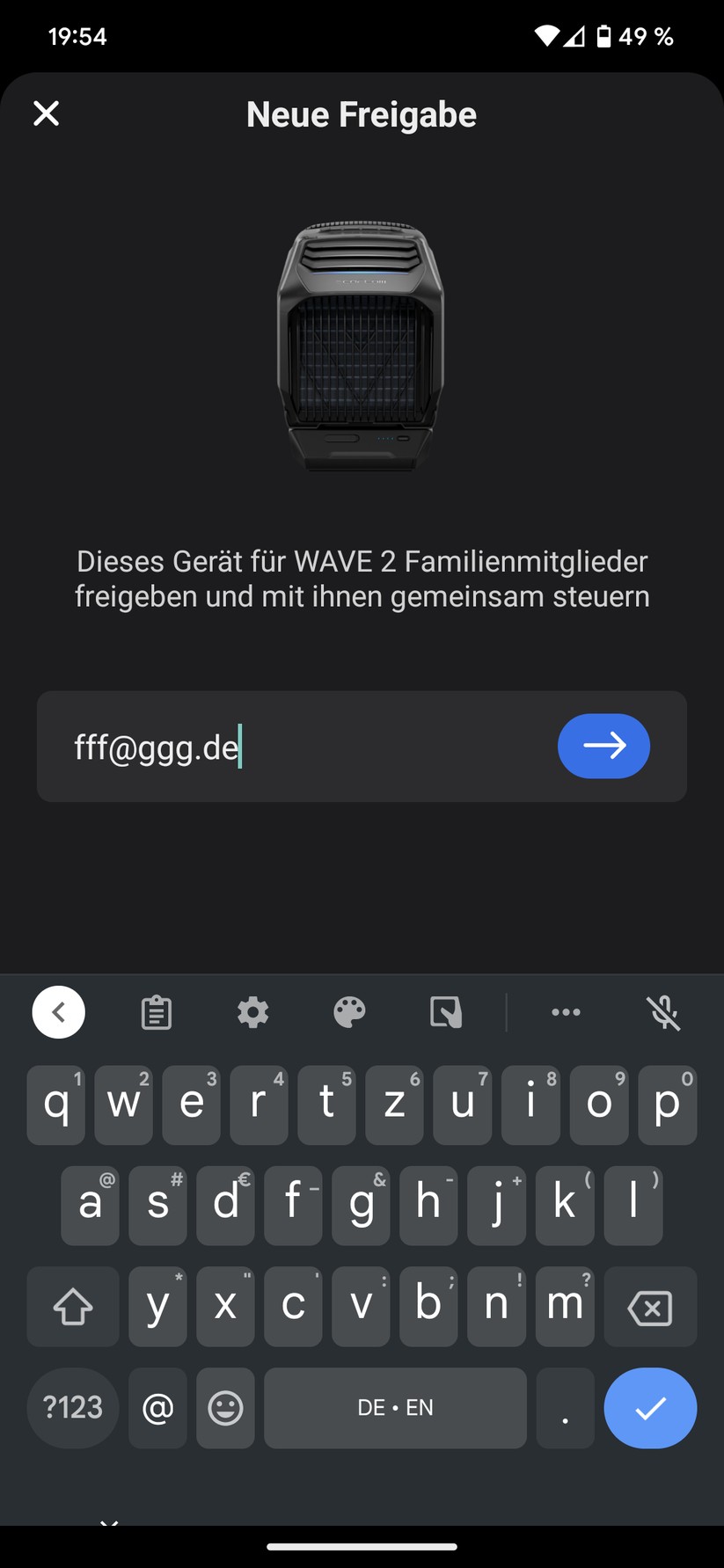Focus the email address input field

pos(299,747)
